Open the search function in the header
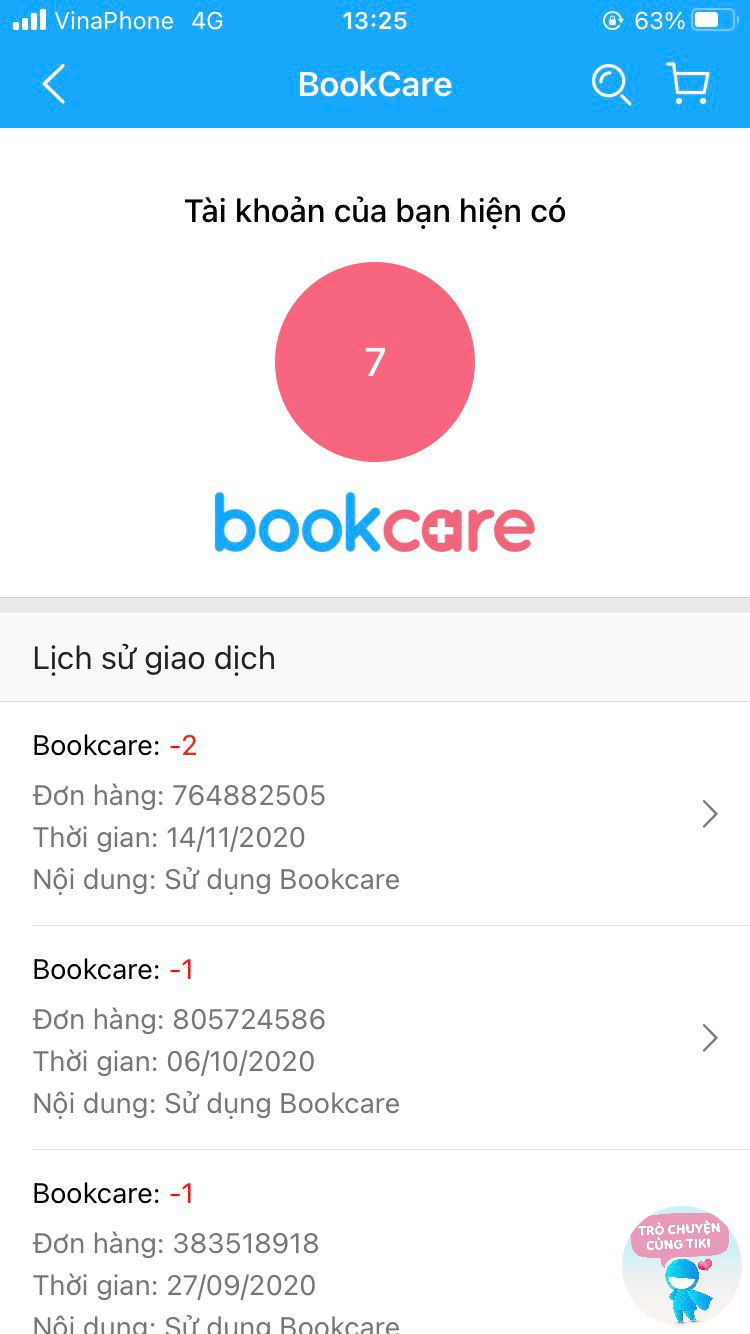The image size is (750, 1334). pos(610,85)
